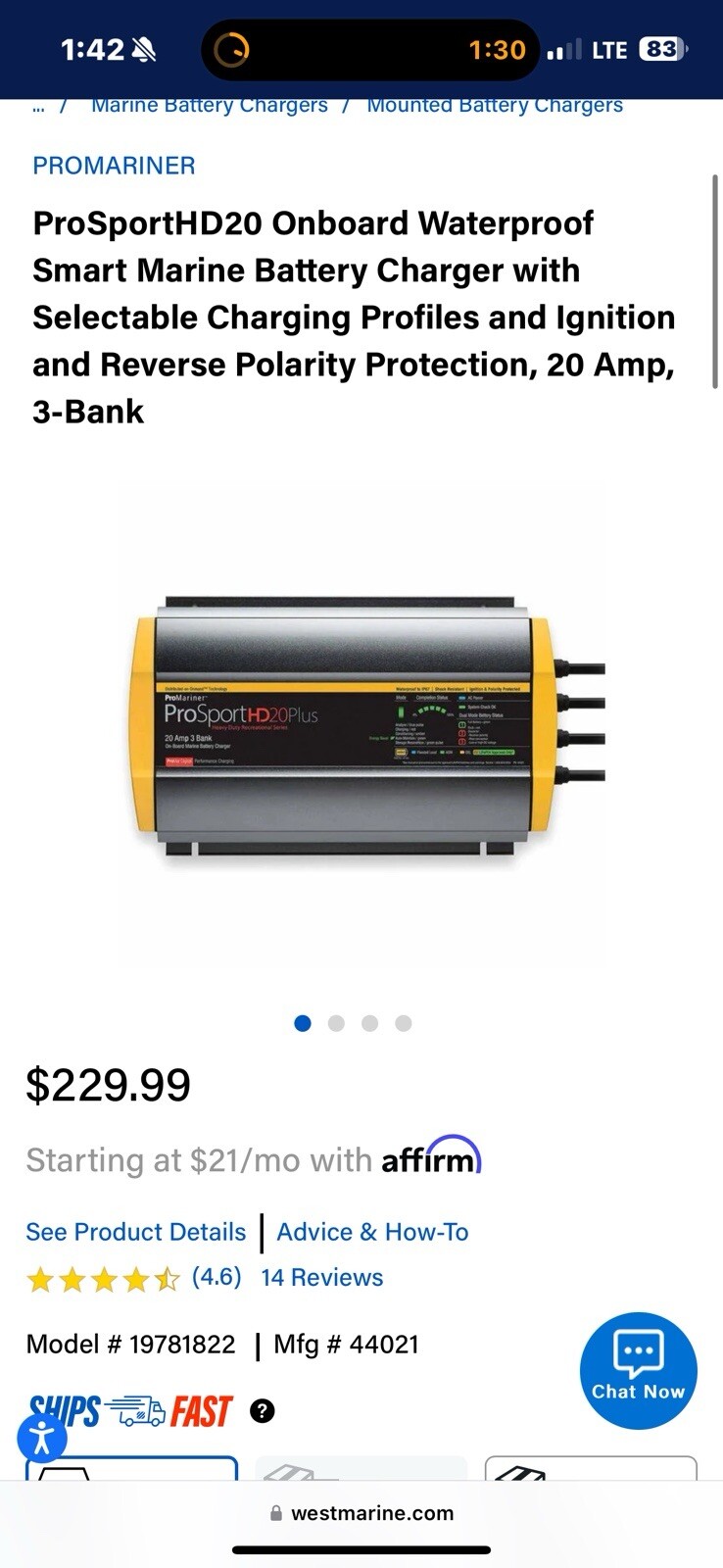Image resolution: width=723 pixels, height=1568 pixels.
Task: Open See Product Details
Action: (x=135, y=1232)
